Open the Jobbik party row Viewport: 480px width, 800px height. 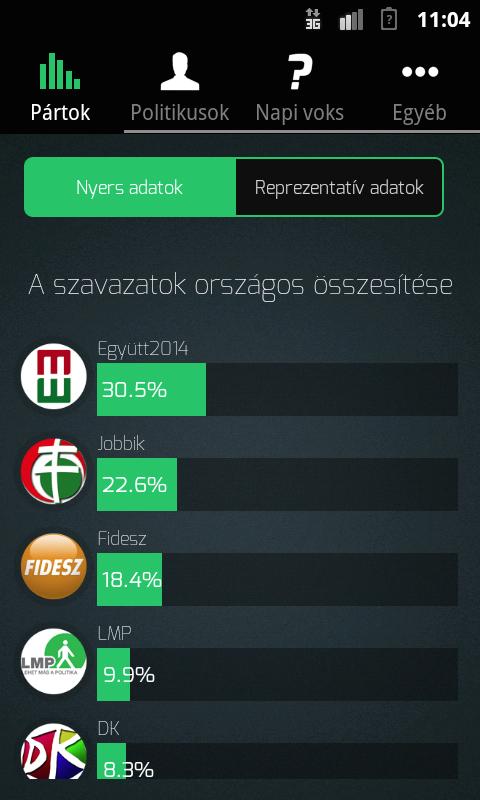coord(239,472)
